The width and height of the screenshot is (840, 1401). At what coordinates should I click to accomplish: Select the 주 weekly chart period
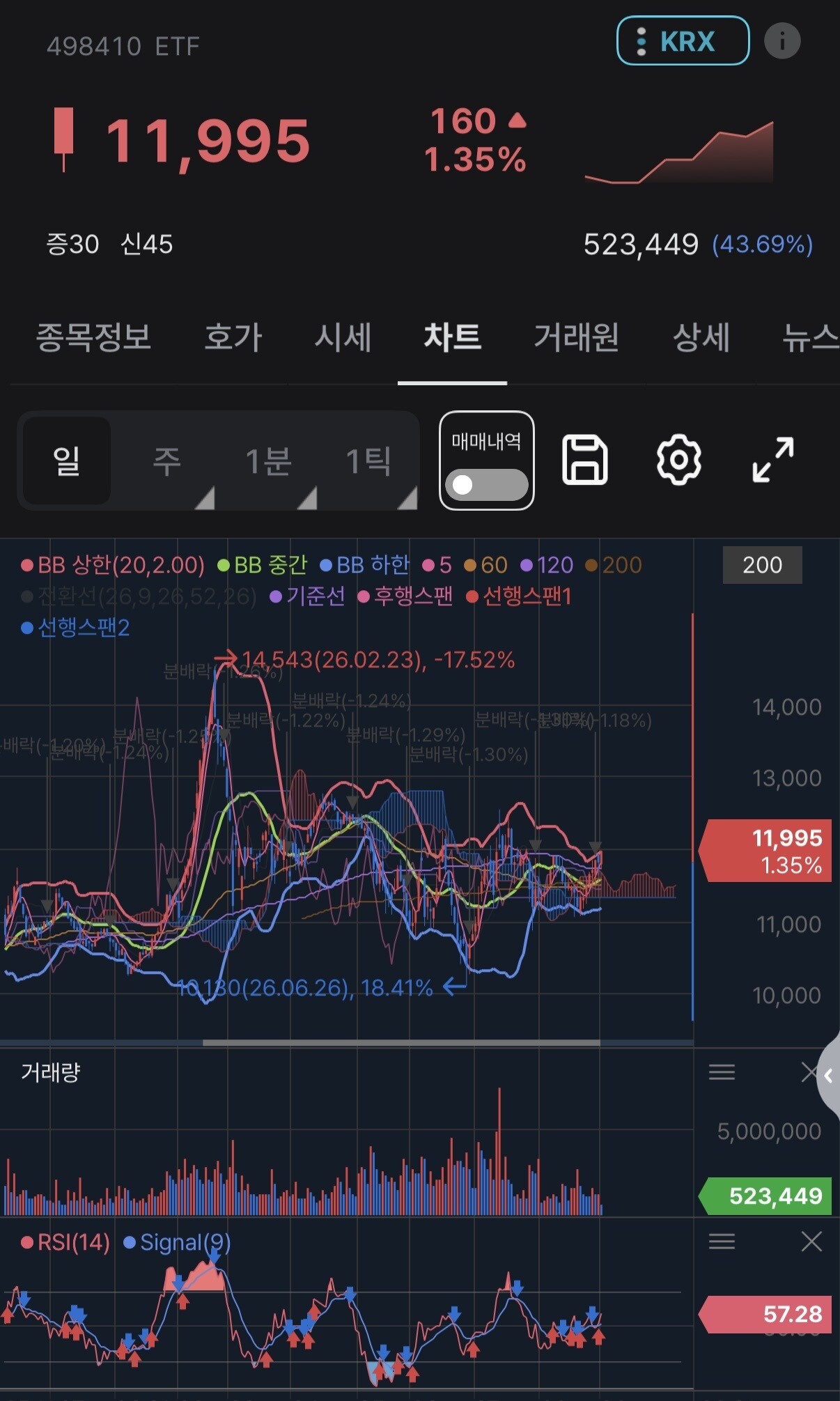click(x=167, y=461)
